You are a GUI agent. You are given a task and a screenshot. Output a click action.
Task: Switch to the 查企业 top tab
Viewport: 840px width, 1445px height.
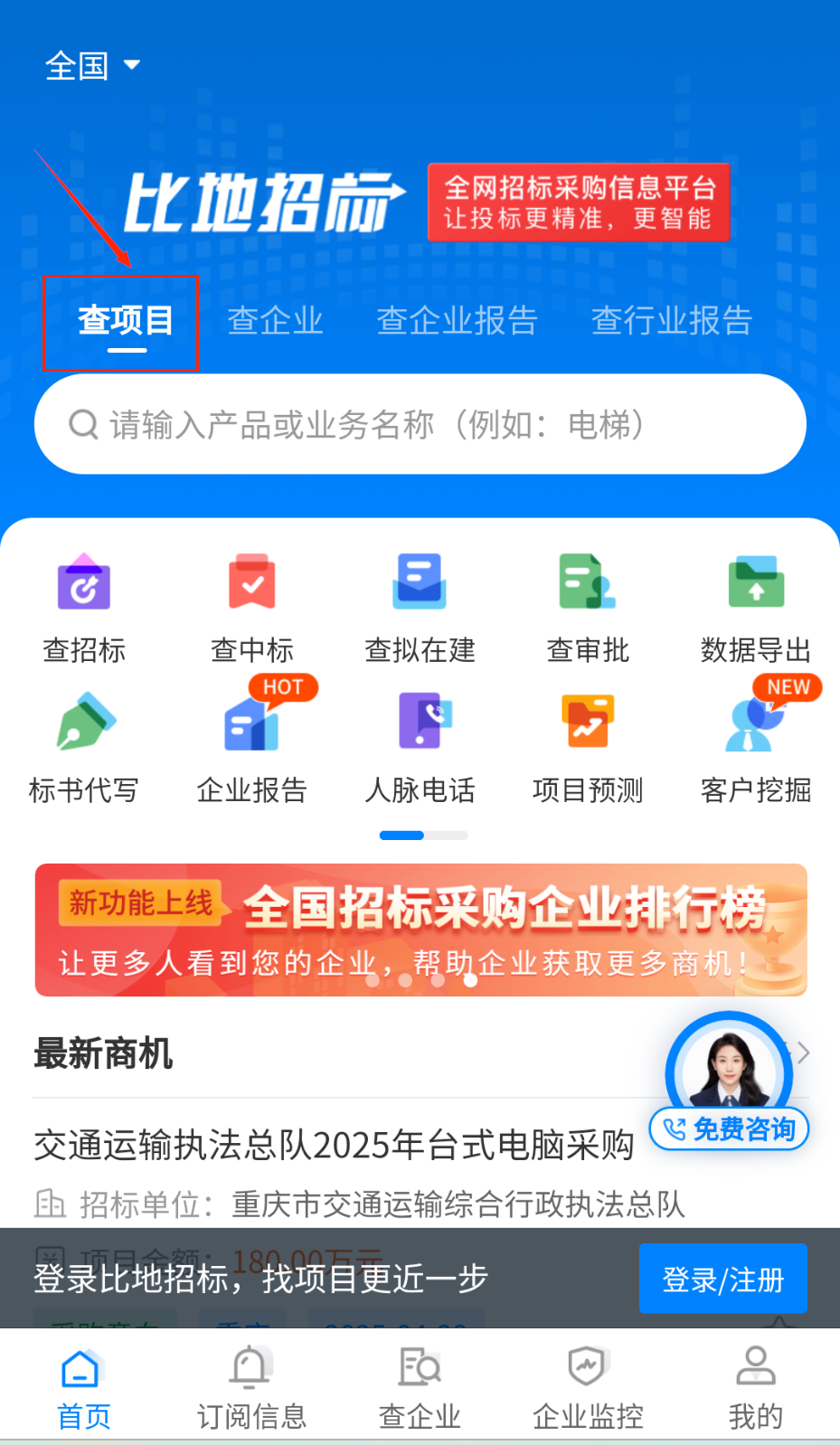point(275,320)
